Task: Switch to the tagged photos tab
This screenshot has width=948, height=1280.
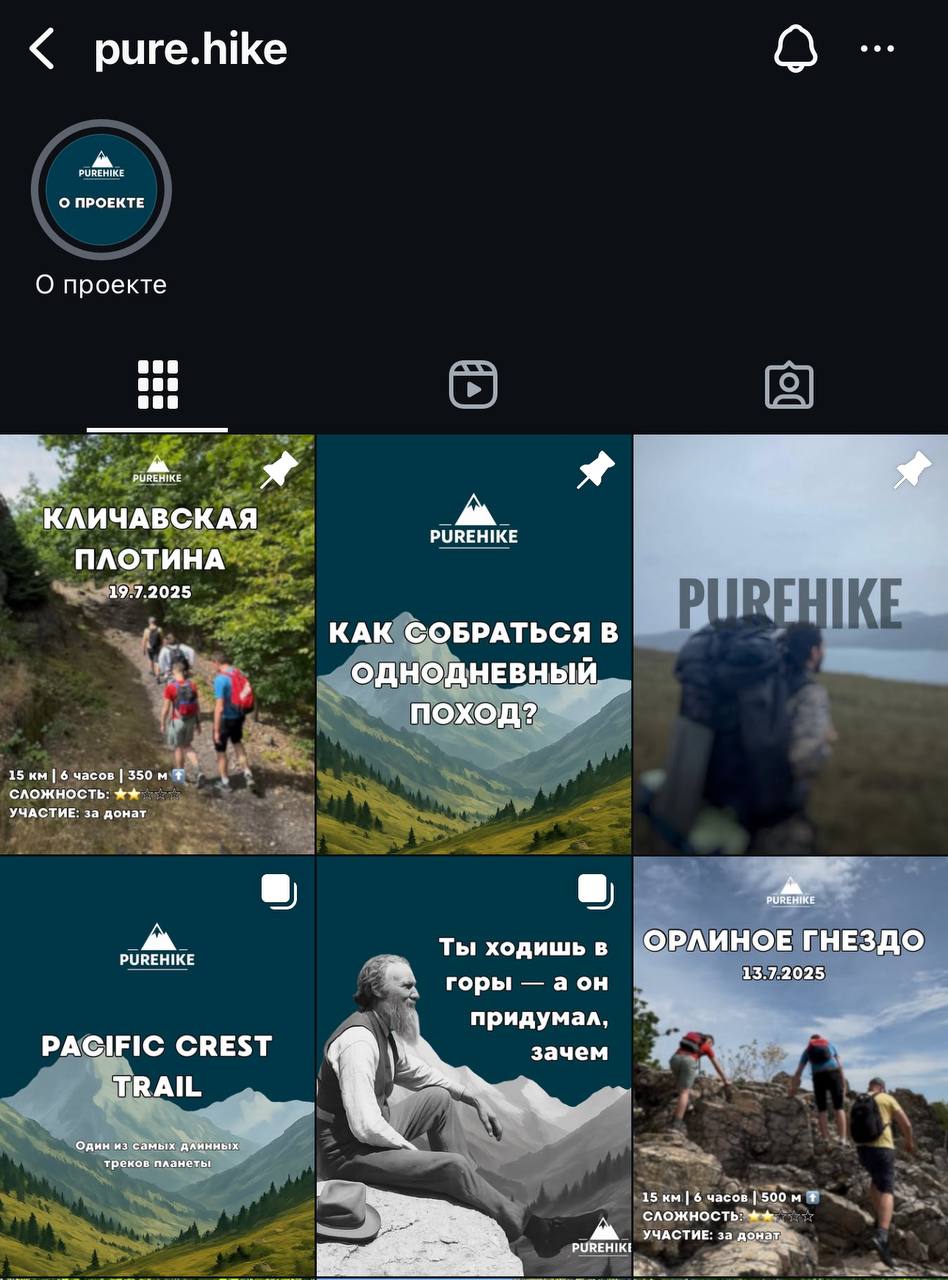Action: tap(789, 385)
